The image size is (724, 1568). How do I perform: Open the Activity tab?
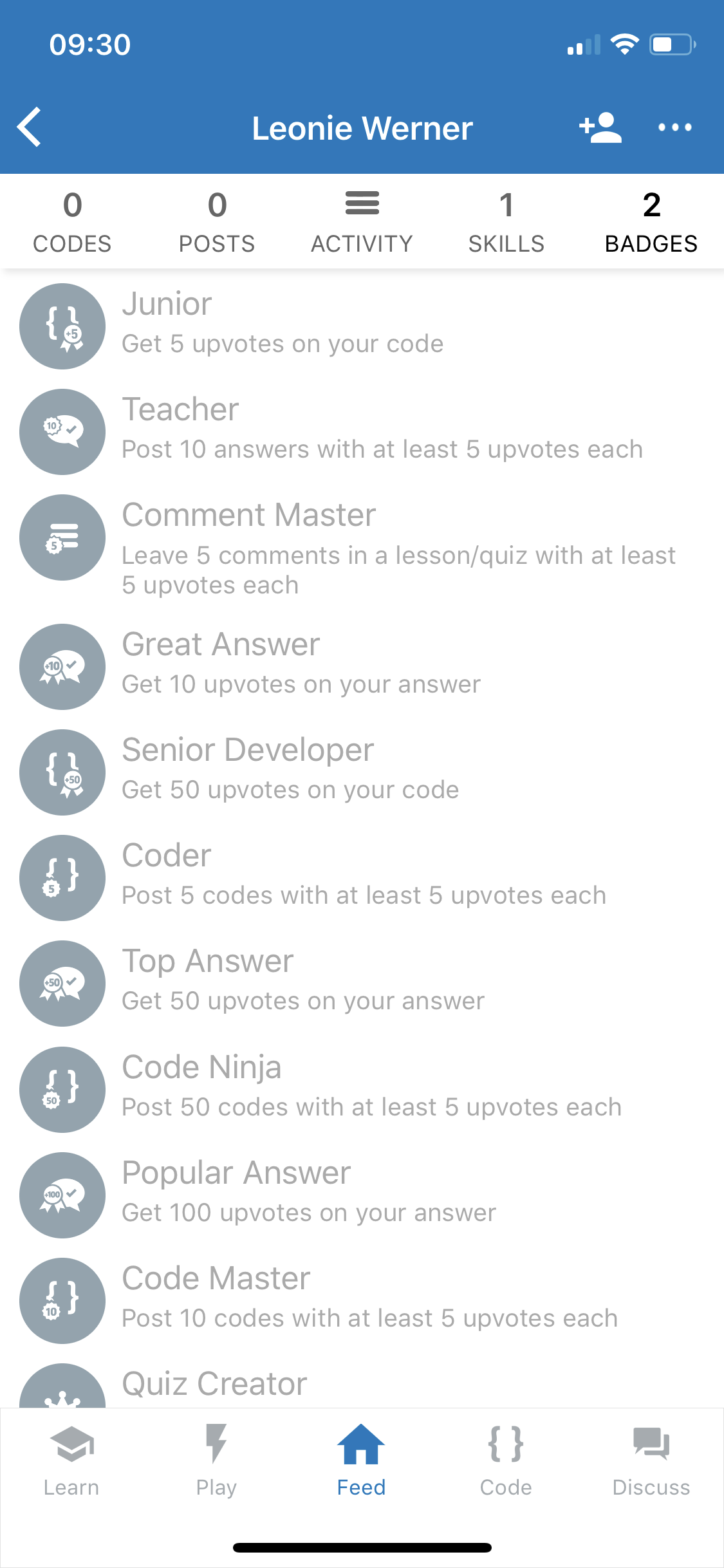click(x=362, y=222)
